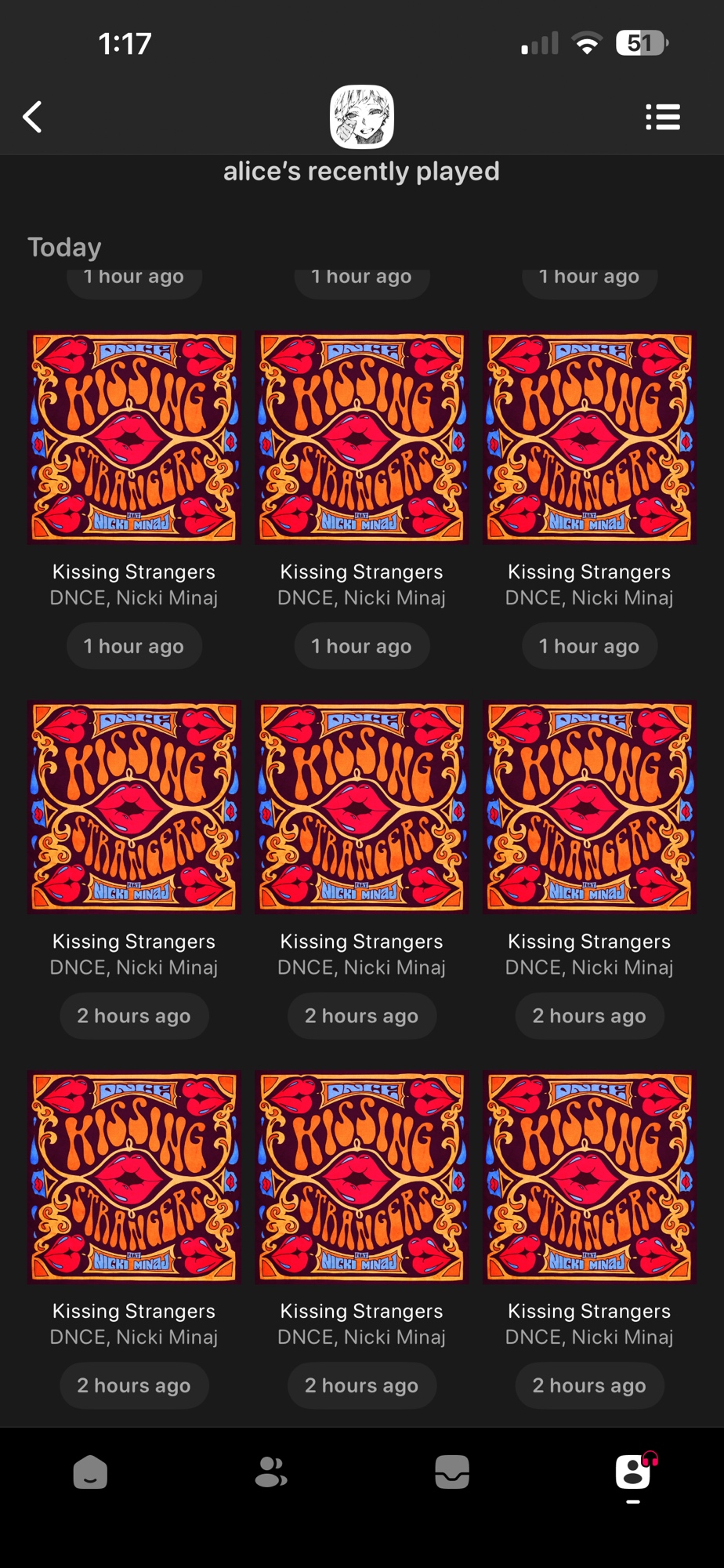Switch to the friends tab
Viewport: 724px width, 1568px height.
[271, 1472]
